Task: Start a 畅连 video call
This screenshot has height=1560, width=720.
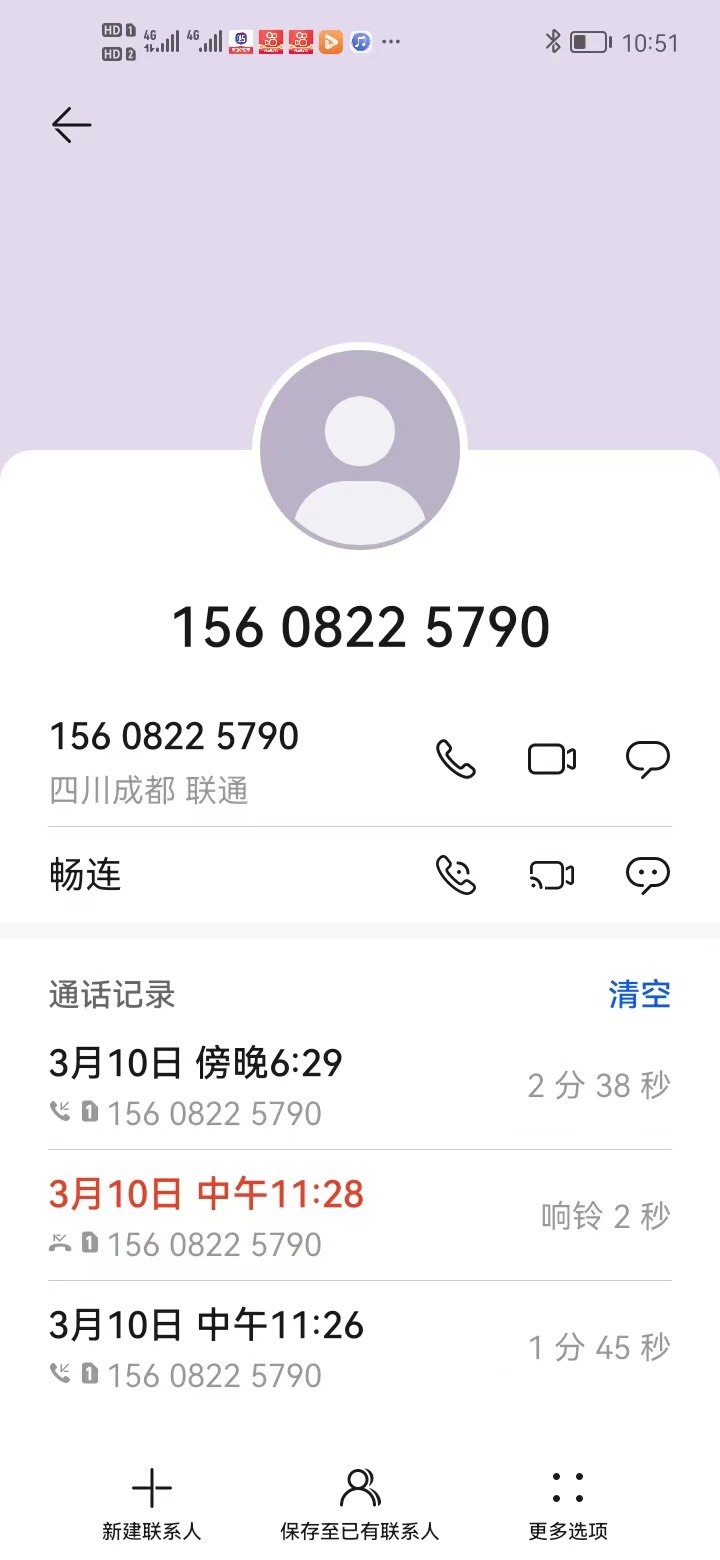Action: [x=552, y=875]
